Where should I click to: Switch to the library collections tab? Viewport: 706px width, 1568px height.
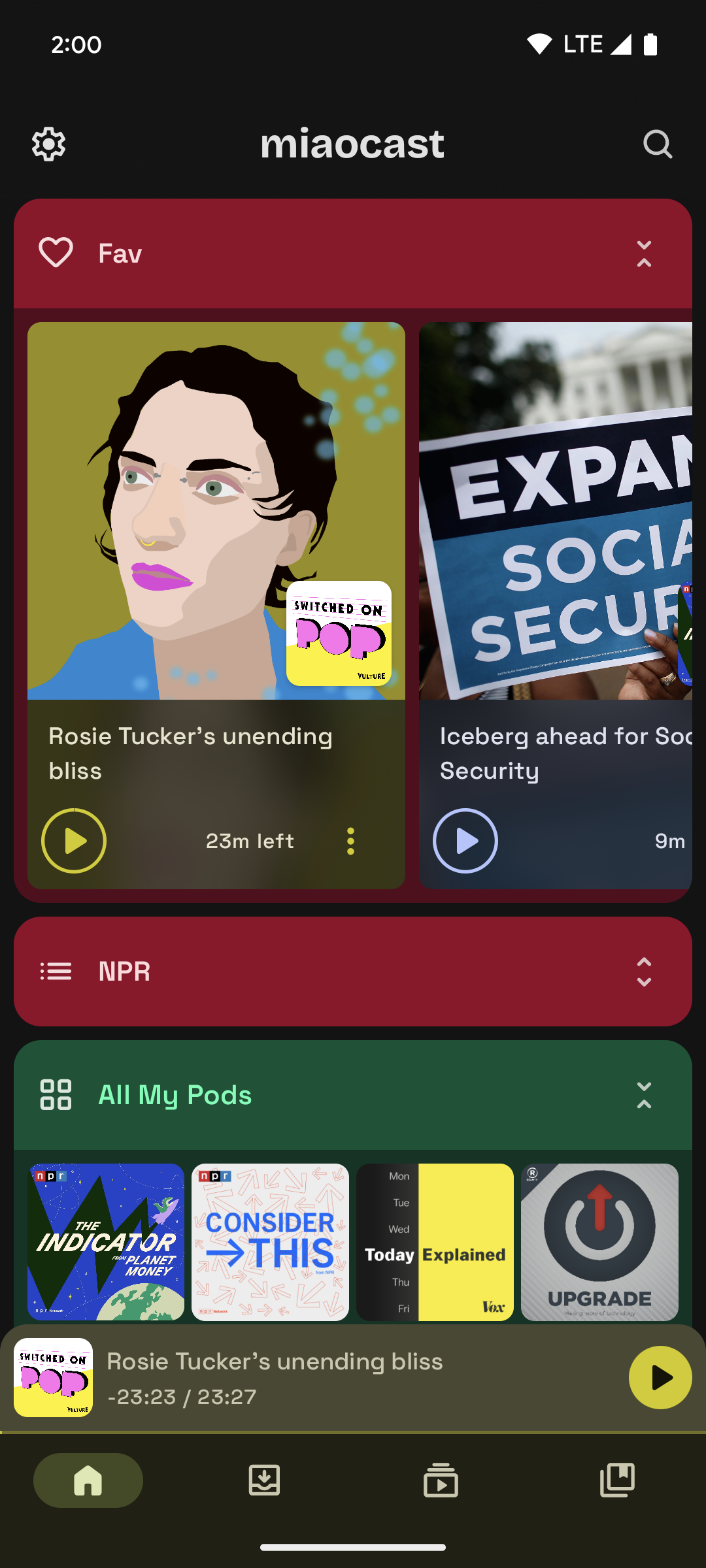[x=617, y=1480]
